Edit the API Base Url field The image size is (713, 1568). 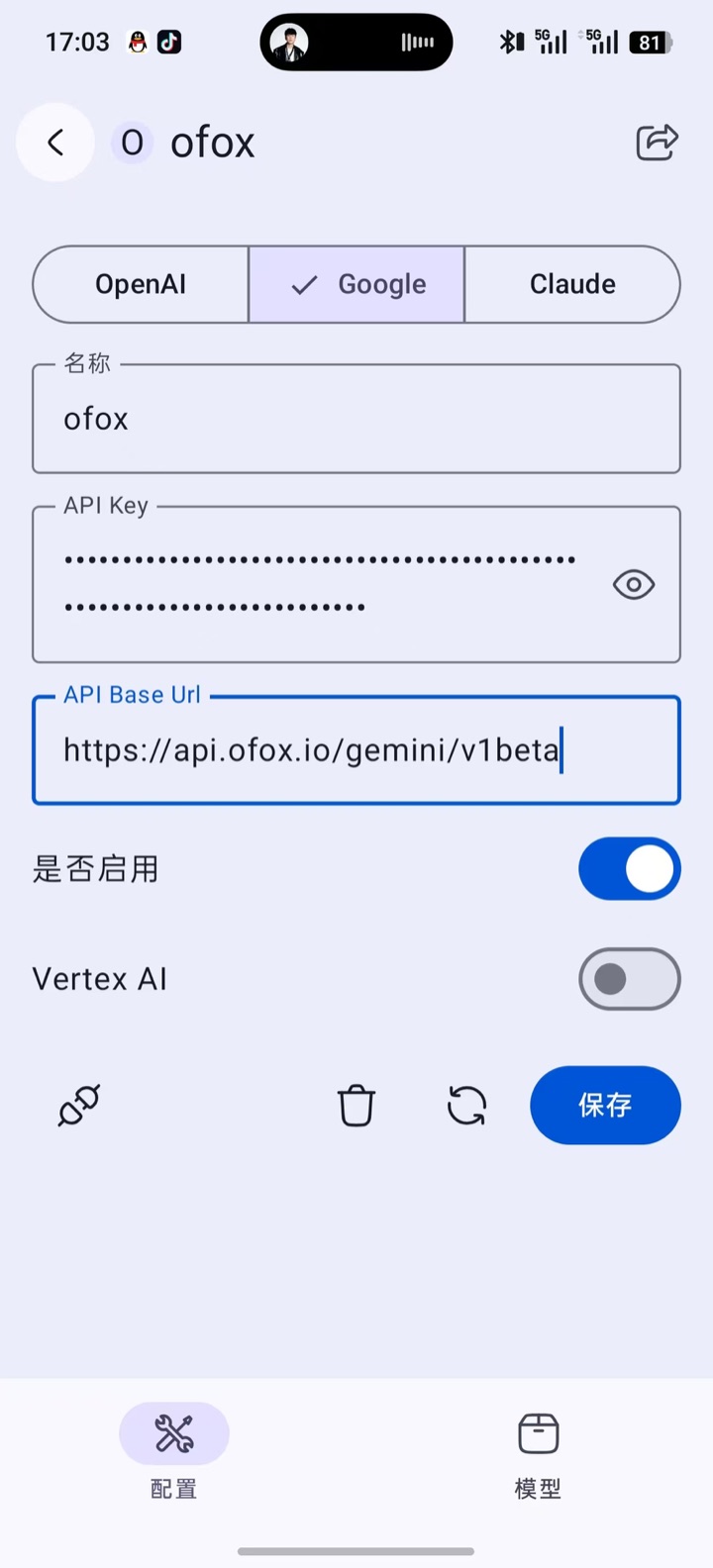tap(356, 750)
